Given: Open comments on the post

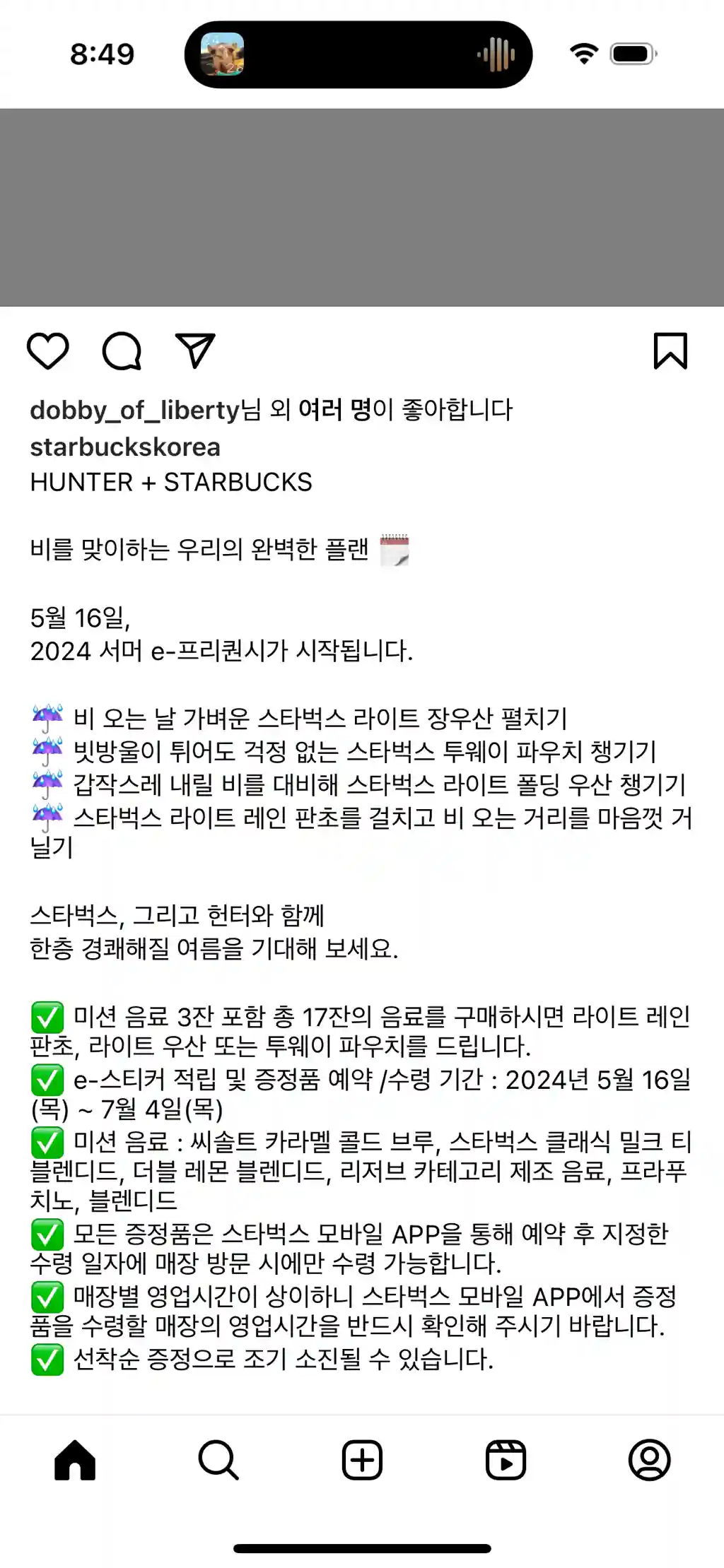Looking at the screenshot, I should pyautogui.click(x=122, y=350).
